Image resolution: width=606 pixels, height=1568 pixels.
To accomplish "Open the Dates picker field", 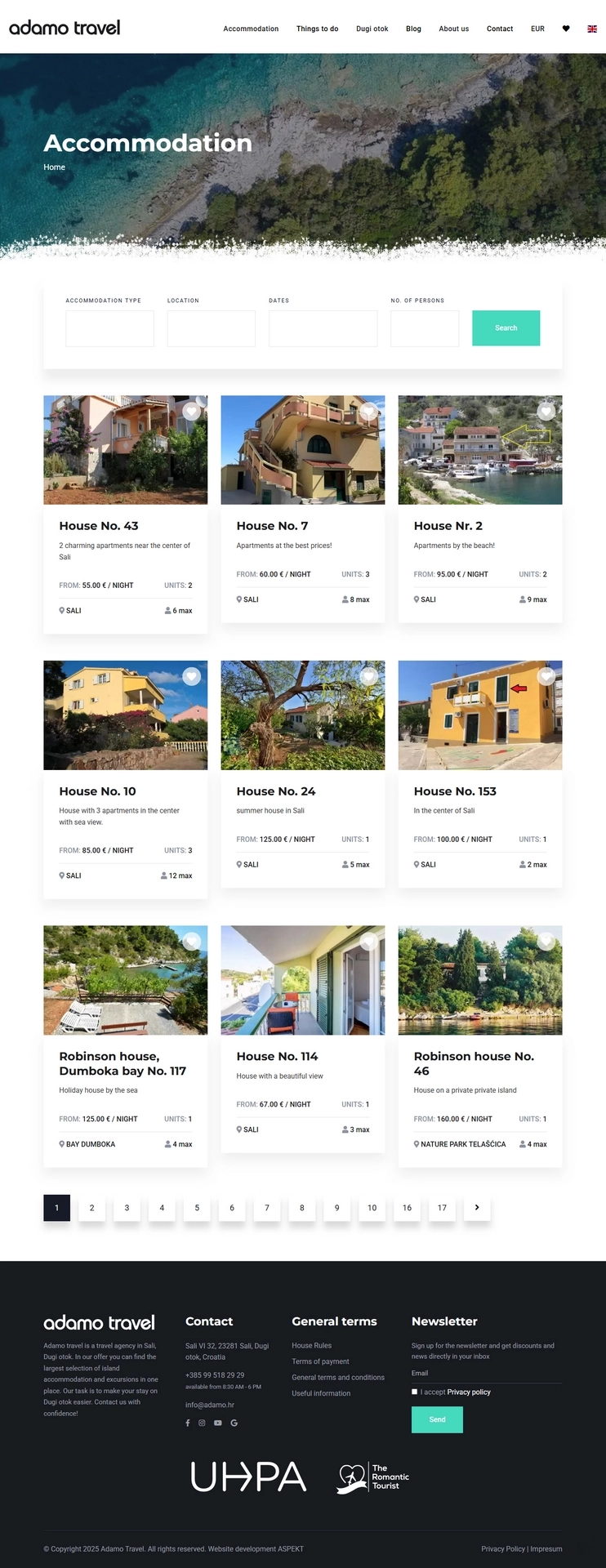I will coord(323,328).
